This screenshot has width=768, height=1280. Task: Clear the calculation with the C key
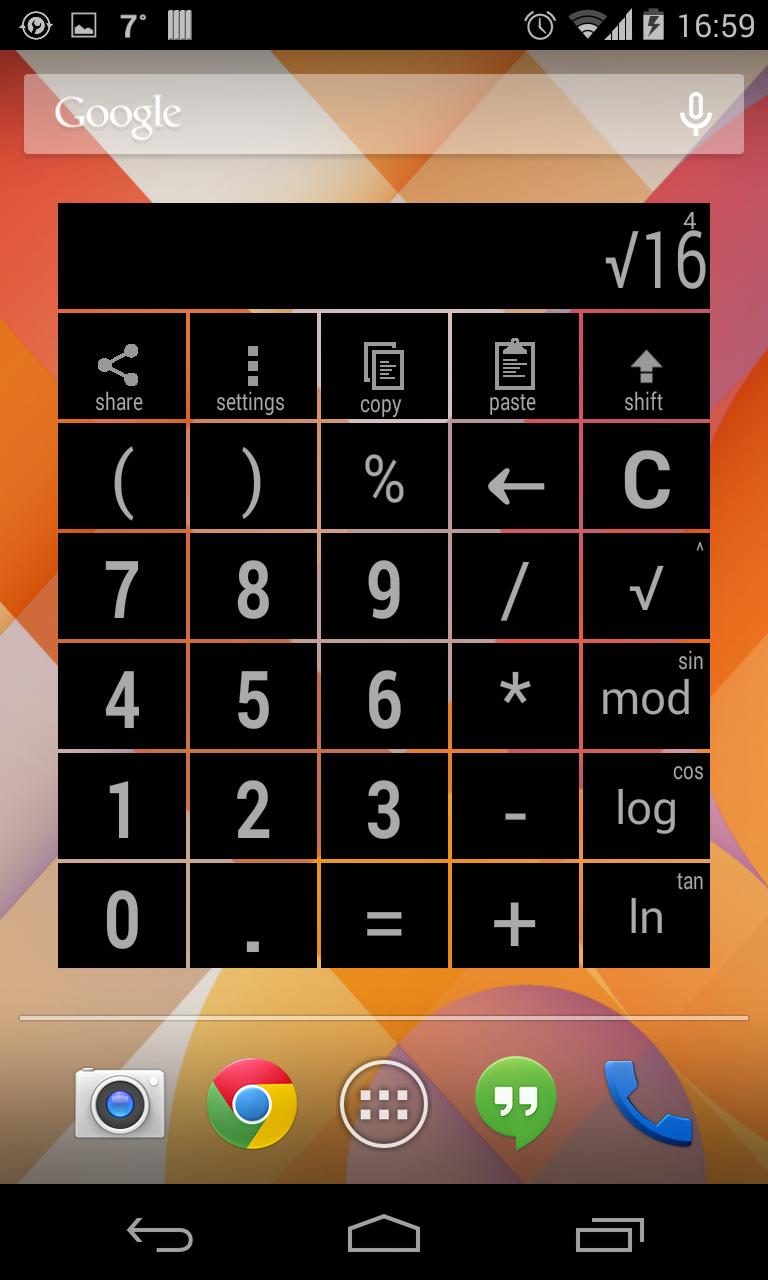[645, 475]
